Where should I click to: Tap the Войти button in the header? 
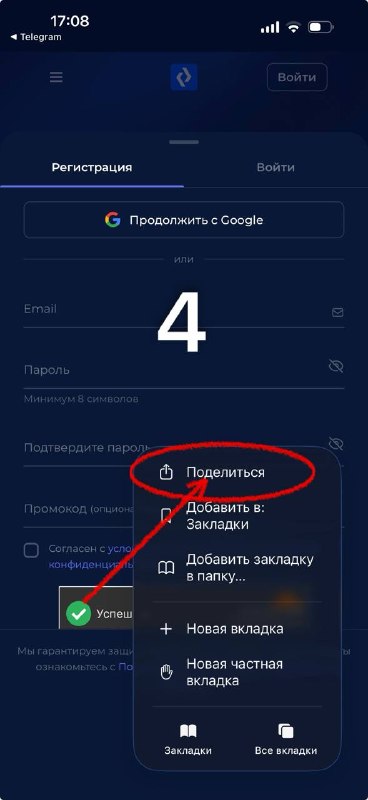pos(297,78)
